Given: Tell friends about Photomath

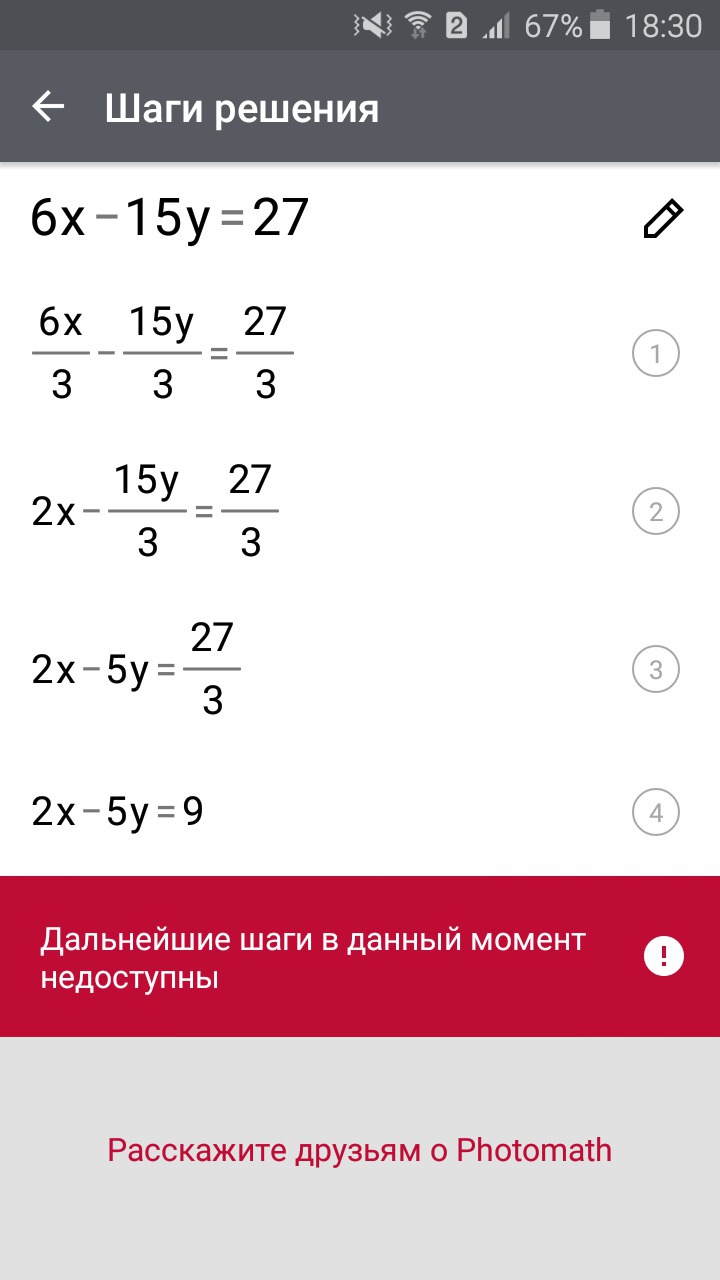Looking at the screenshot, I should click(360, 1150).
